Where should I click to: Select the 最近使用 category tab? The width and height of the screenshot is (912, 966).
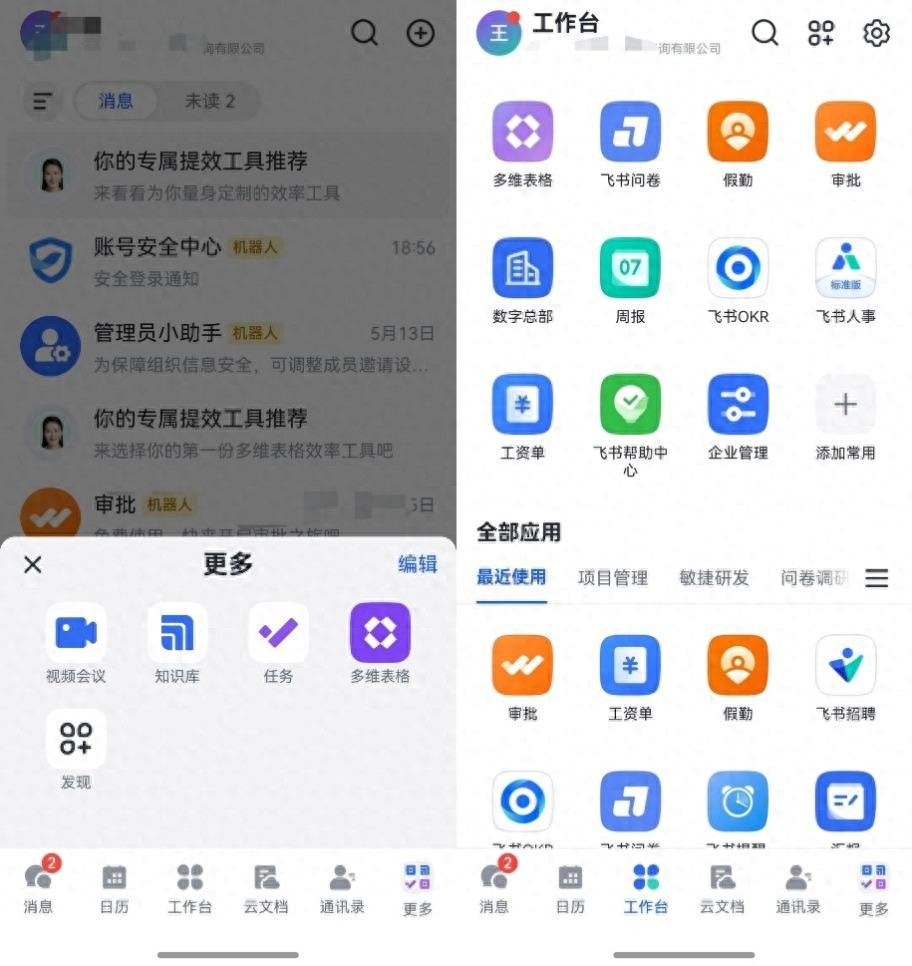[x=511, y=578]
